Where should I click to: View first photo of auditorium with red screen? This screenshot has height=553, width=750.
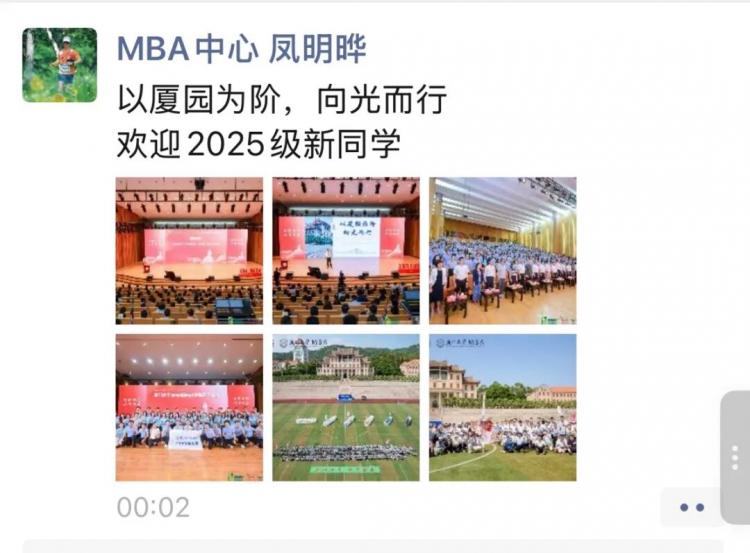tap(189, 251)
